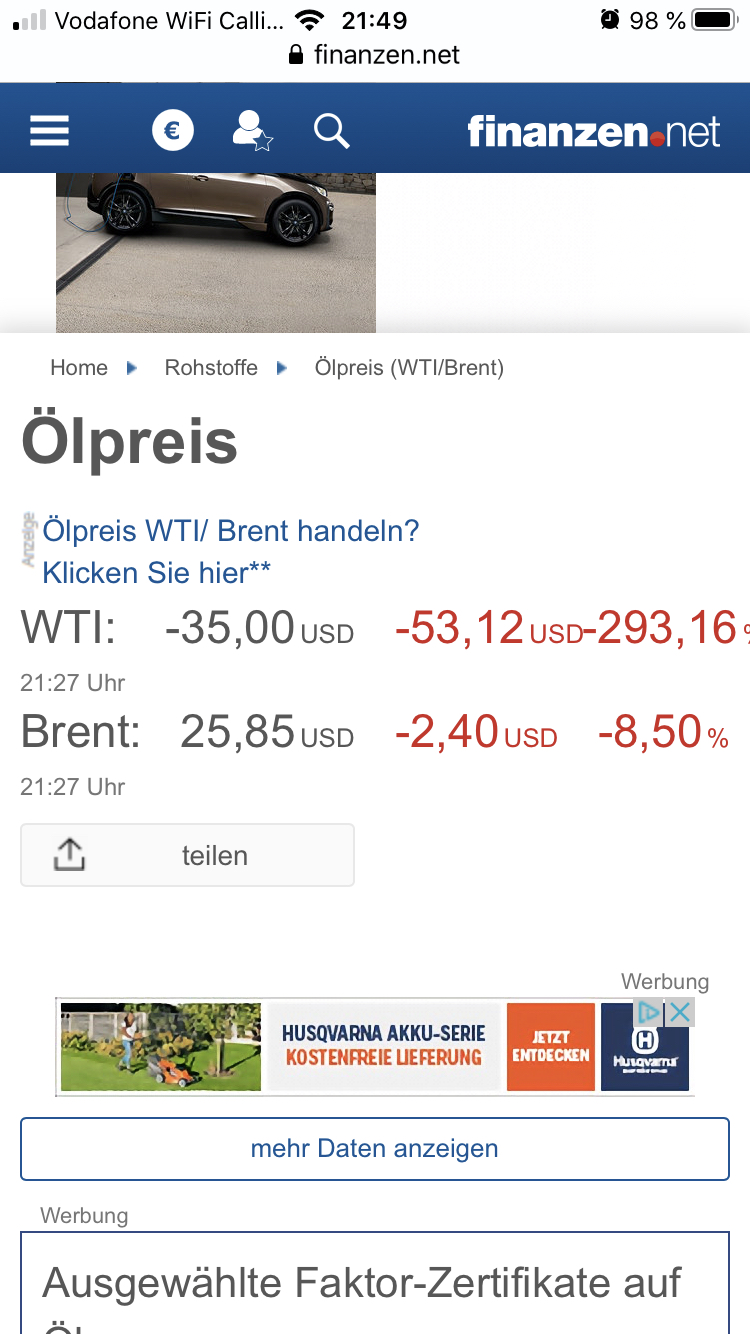Share the oil price via teilen
Screen dimensions: 750x1334
[x=188, y=856]
